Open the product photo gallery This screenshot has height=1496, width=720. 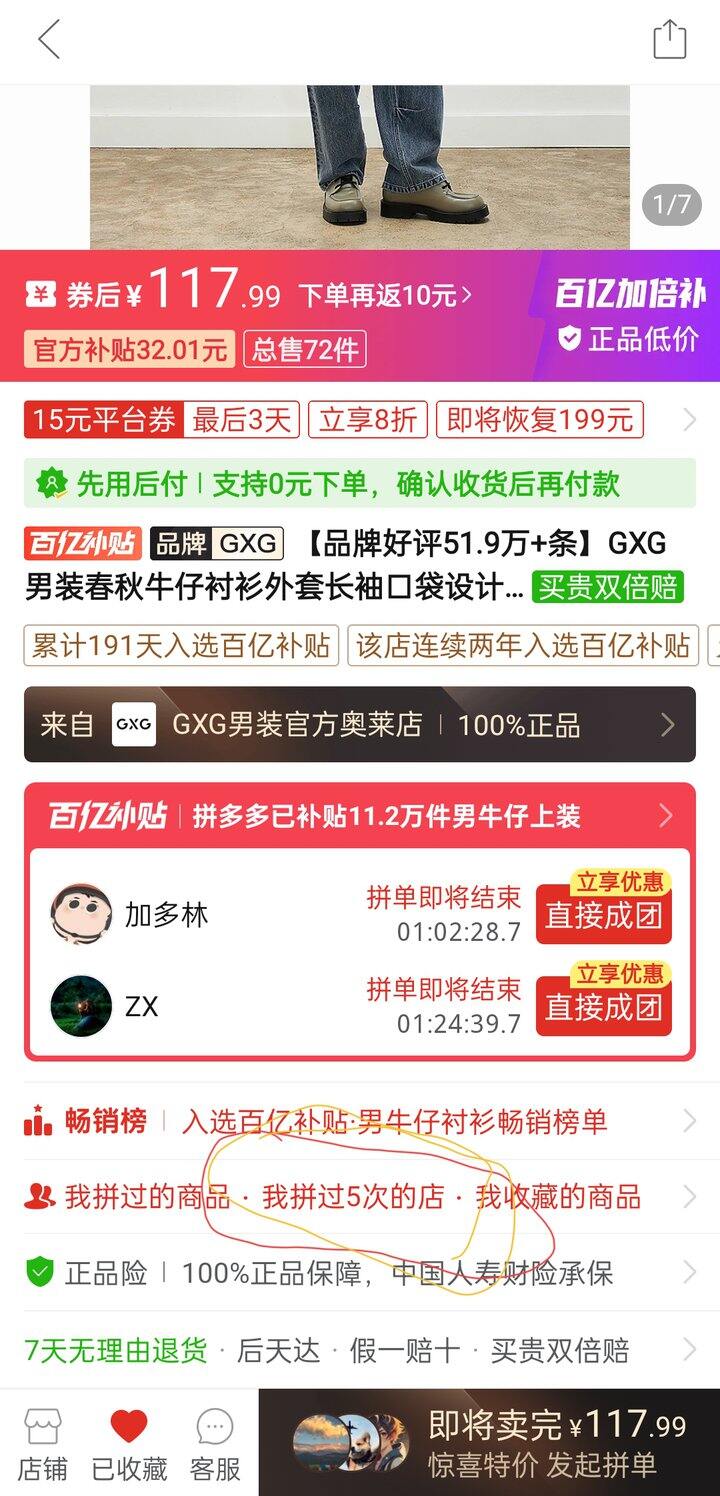point(360,167)
